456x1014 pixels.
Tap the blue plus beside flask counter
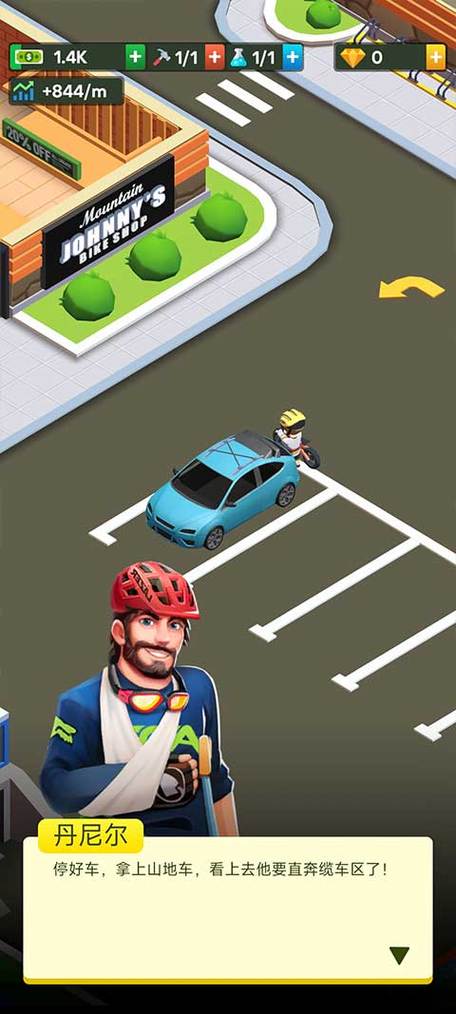(x=292, y=58)
